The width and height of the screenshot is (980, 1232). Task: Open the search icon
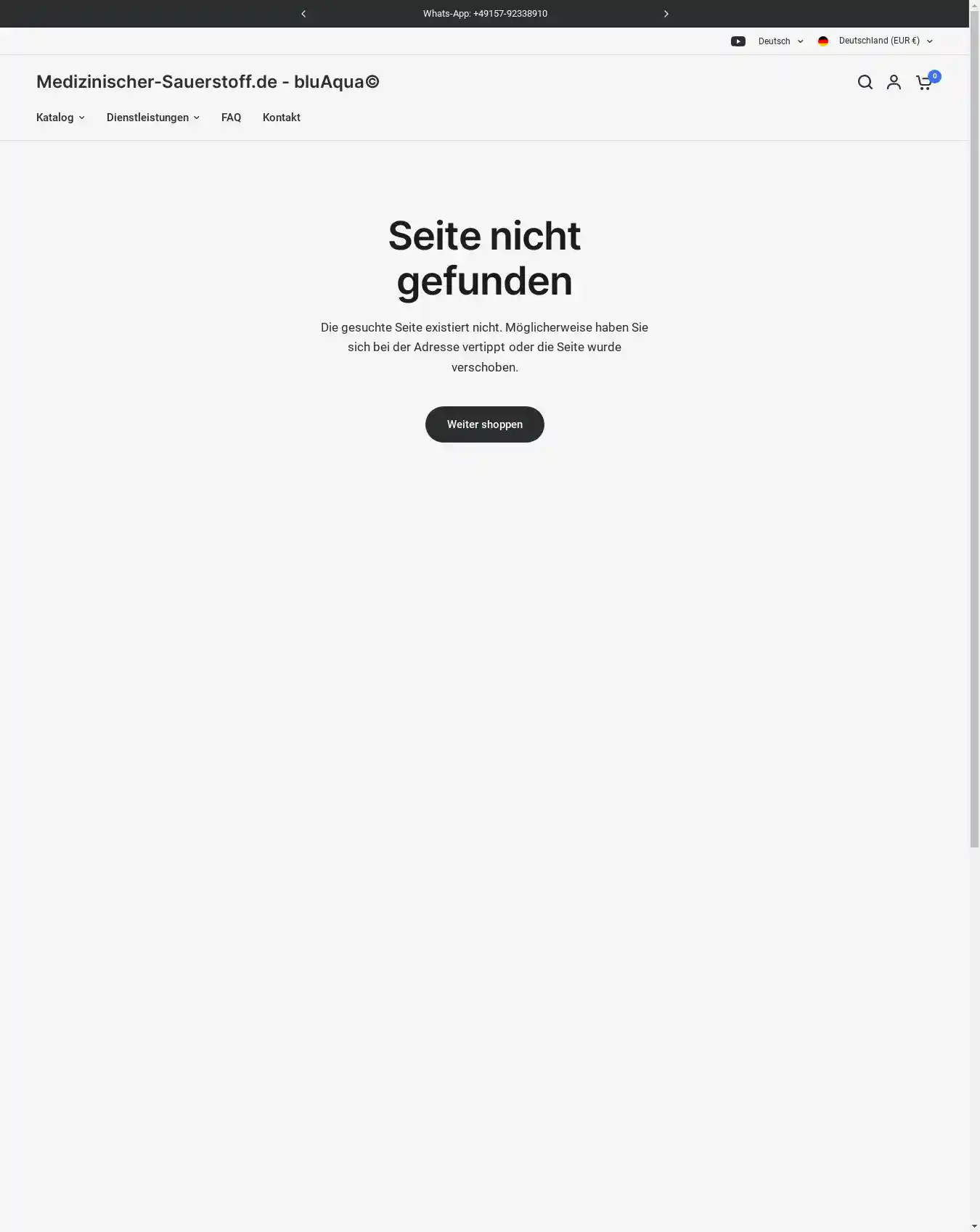(865, 82)
